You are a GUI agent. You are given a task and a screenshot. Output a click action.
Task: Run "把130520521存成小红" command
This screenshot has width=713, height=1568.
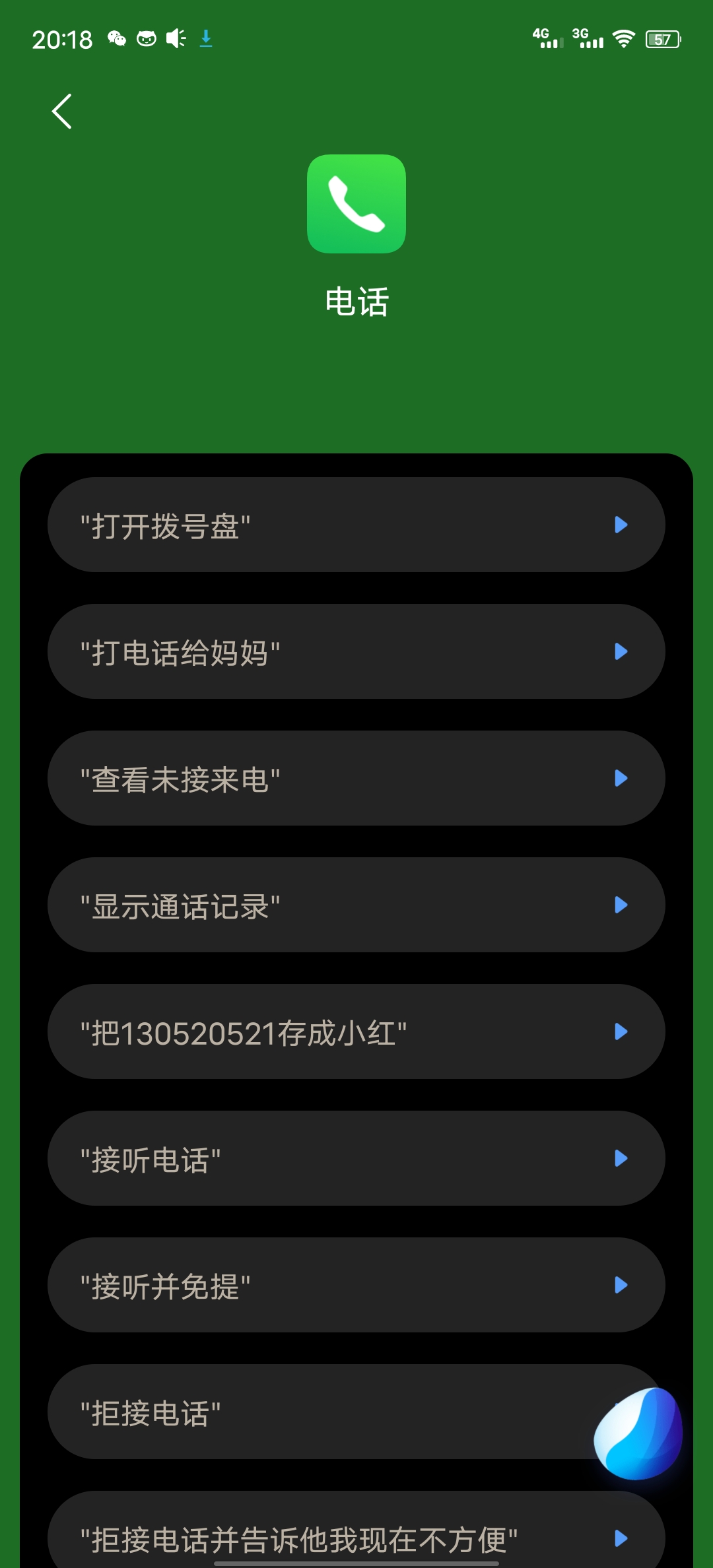tap(356, 1031)
